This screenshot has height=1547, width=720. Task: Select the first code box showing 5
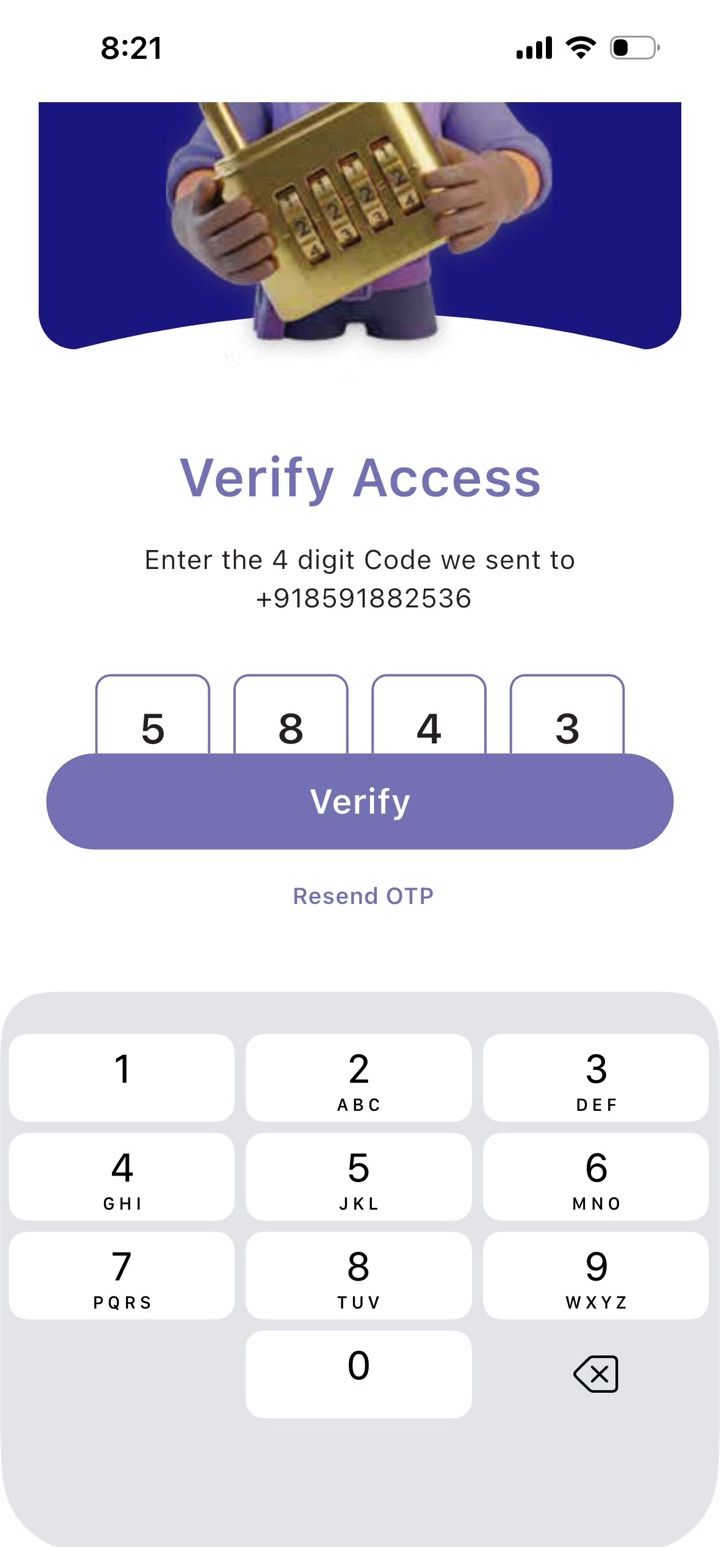point(153,715)
